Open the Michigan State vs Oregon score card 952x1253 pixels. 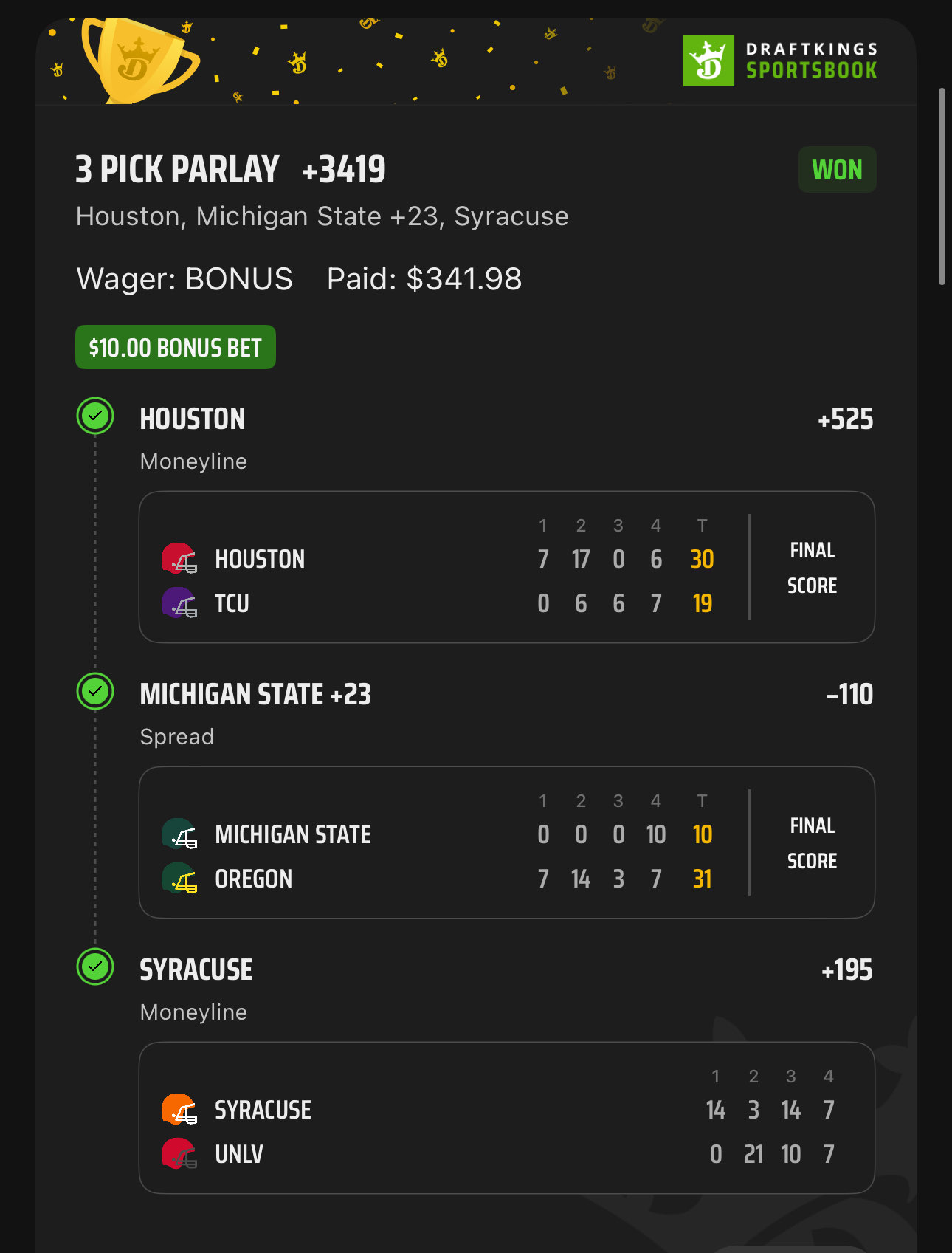tap(506, 842)
